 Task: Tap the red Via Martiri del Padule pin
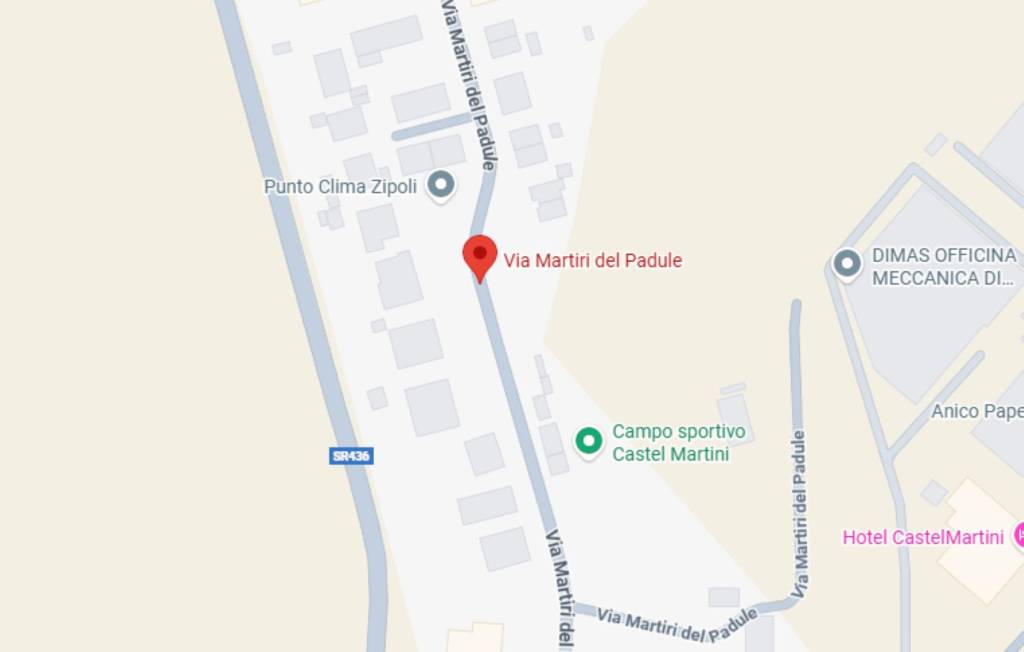click(x=480, y=257)
